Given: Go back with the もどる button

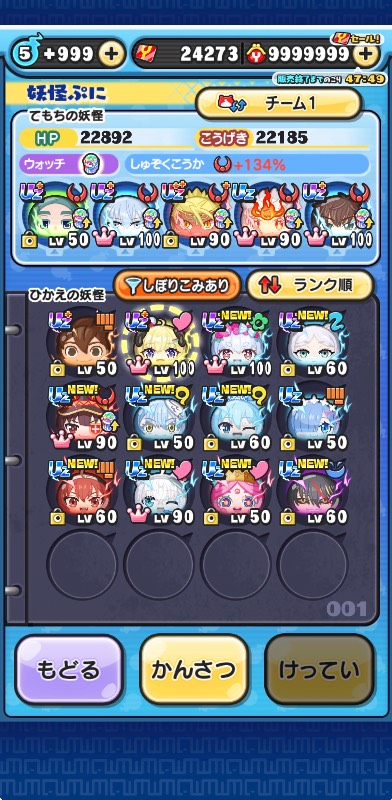Looking at the screenshot, I should [x=69, y=670].
